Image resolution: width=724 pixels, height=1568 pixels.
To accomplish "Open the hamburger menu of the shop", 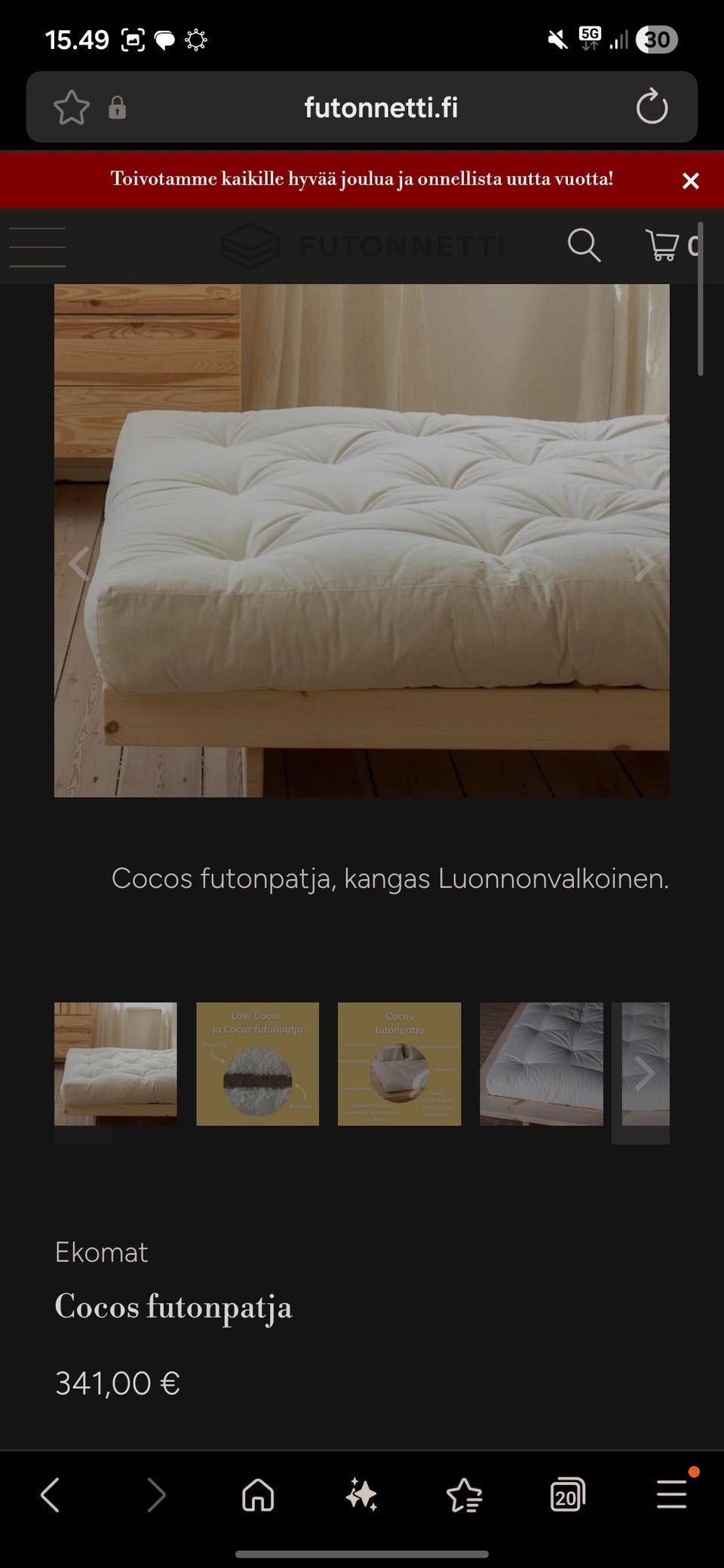I will [x=38, y=247].
